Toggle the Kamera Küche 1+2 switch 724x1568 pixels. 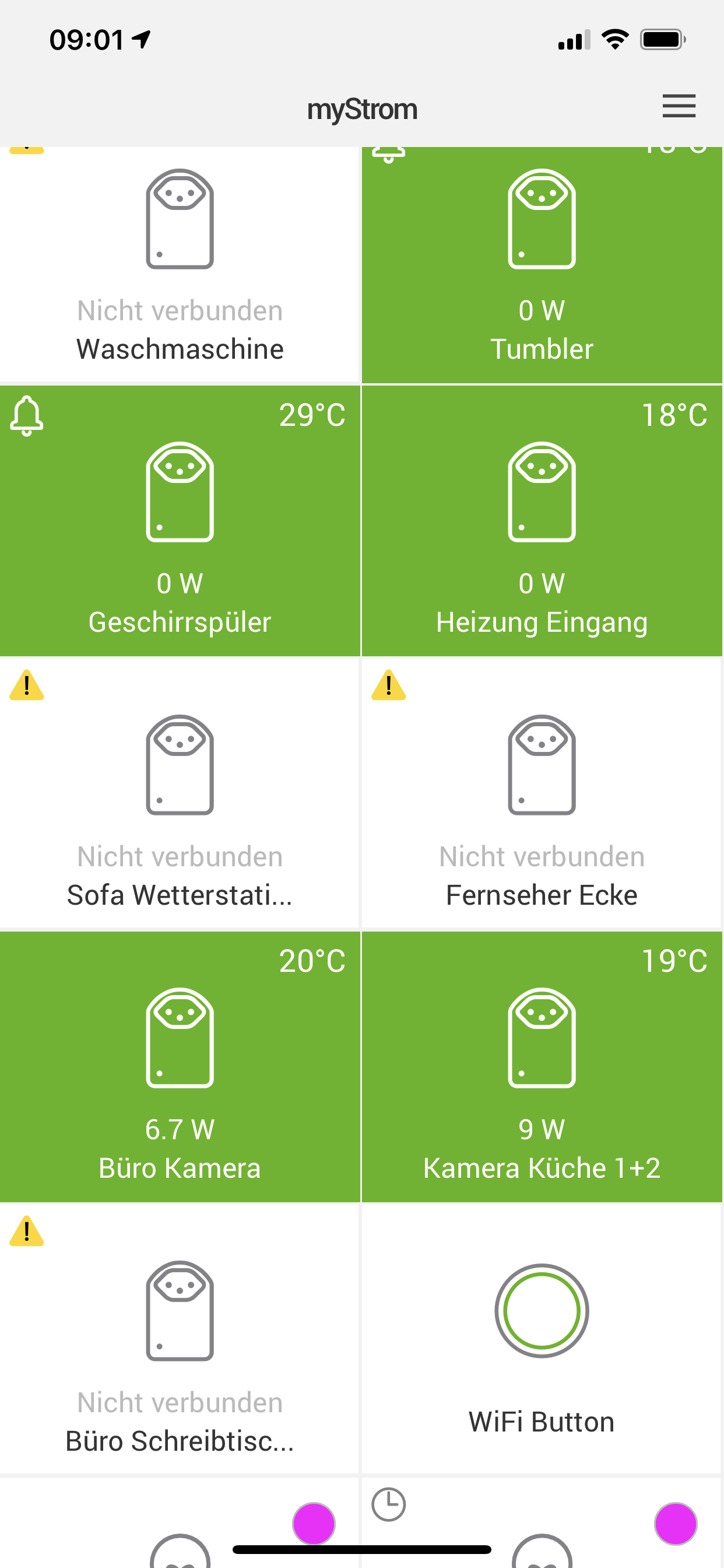pos(542,1066)
